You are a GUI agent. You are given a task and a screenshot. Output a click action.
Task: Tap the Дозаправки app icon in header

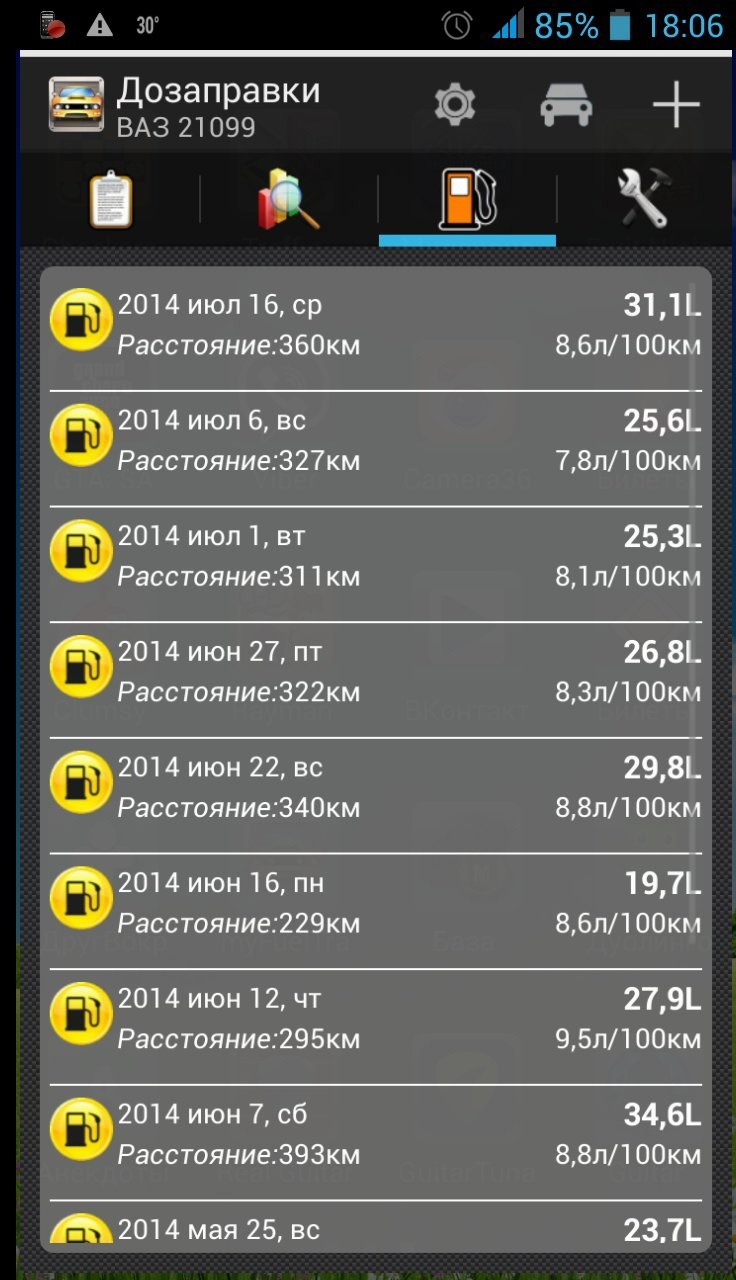tap(77, 105)
